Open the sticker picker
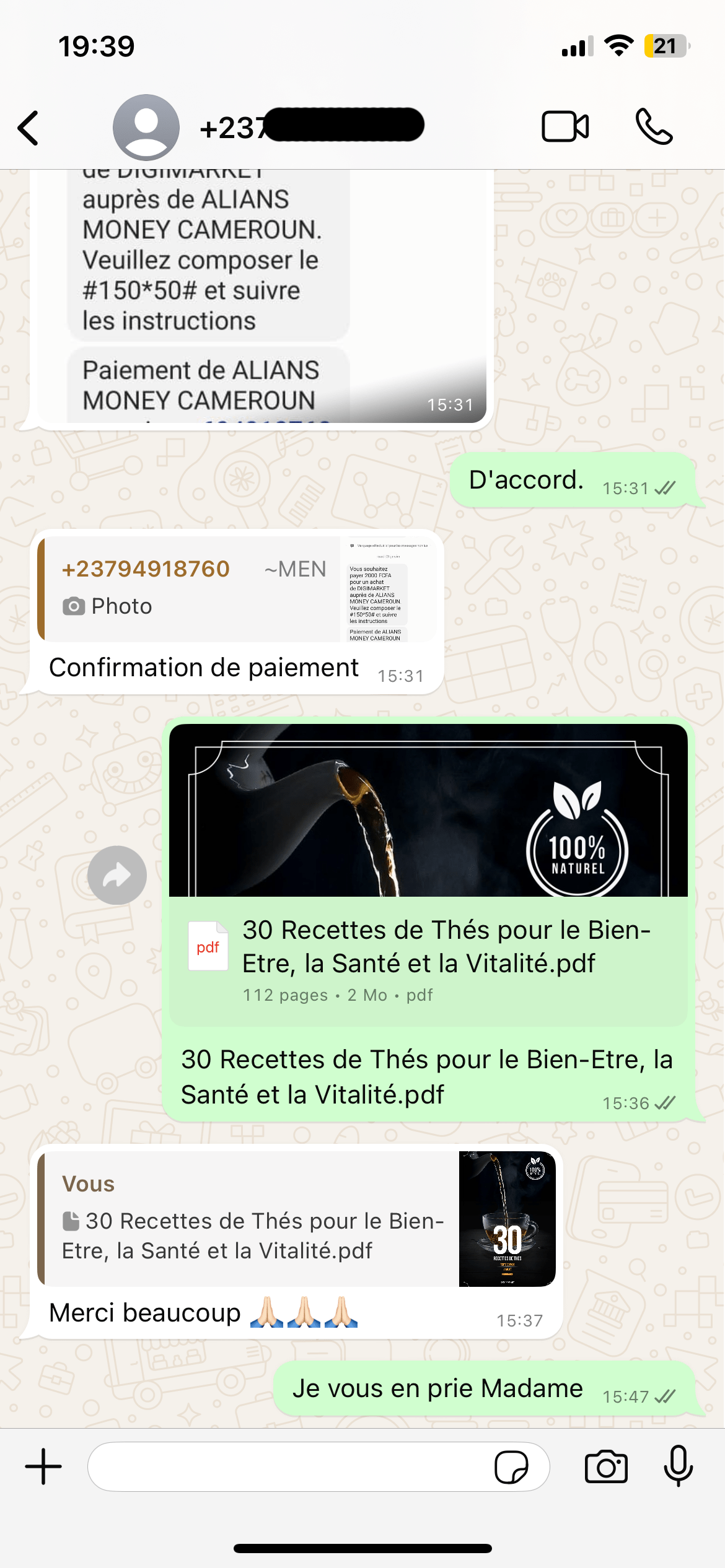Viewport: 725px width, 1568px height. (511, 1466)
